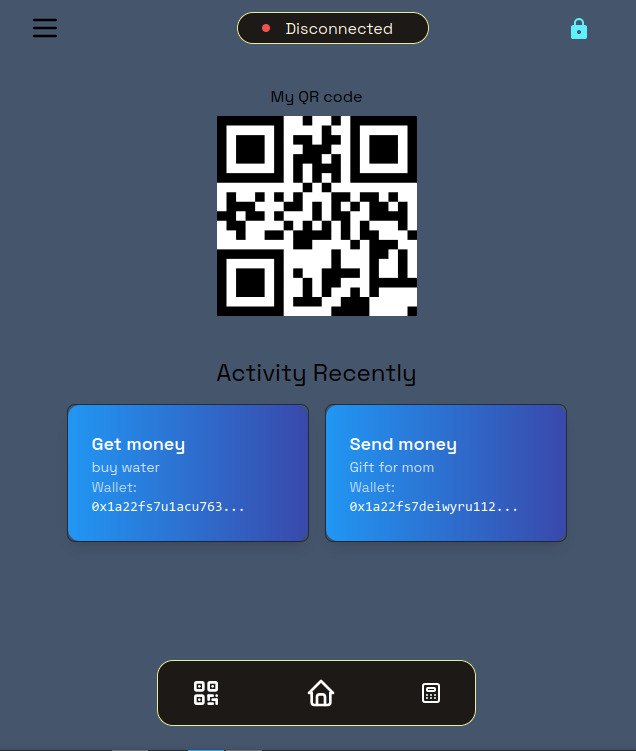Open the hamburger drawer menu
Viewport: 636px width, 751px height.
(x=45, y=28)
